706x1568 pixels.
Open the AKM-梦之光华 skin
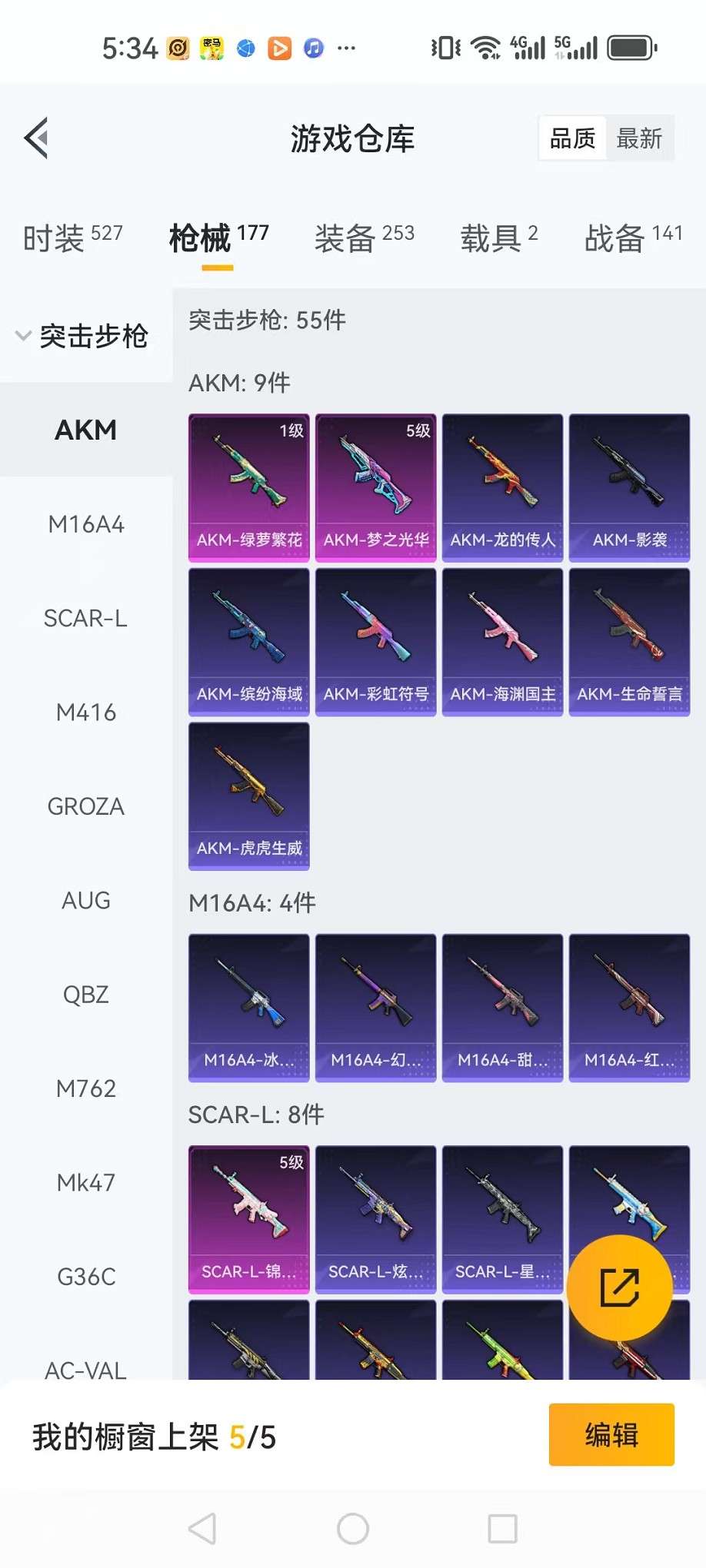tap(376, 488)
